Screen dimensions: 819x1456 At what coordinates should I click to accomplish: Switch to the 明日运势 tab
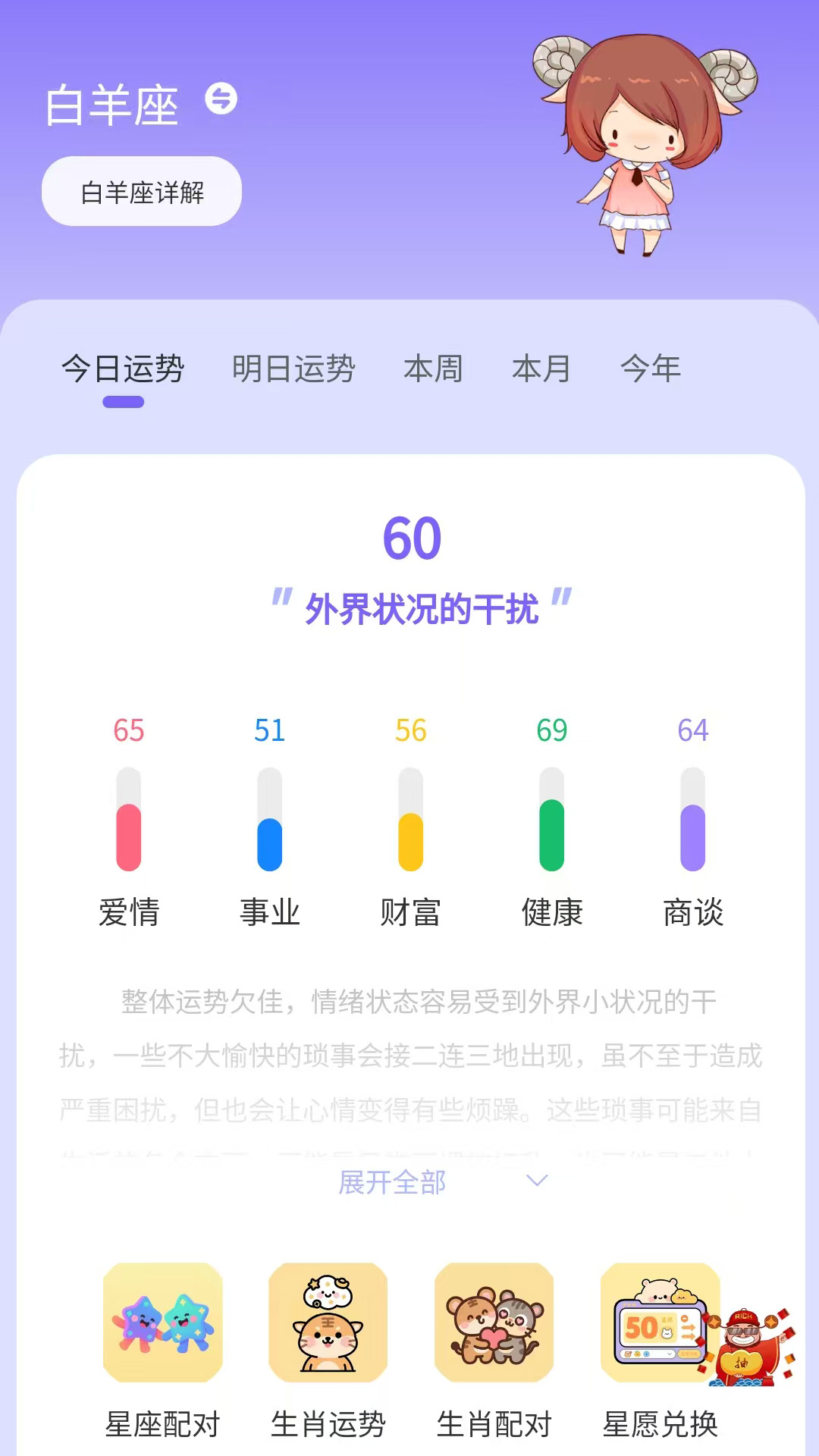[293, 369]
